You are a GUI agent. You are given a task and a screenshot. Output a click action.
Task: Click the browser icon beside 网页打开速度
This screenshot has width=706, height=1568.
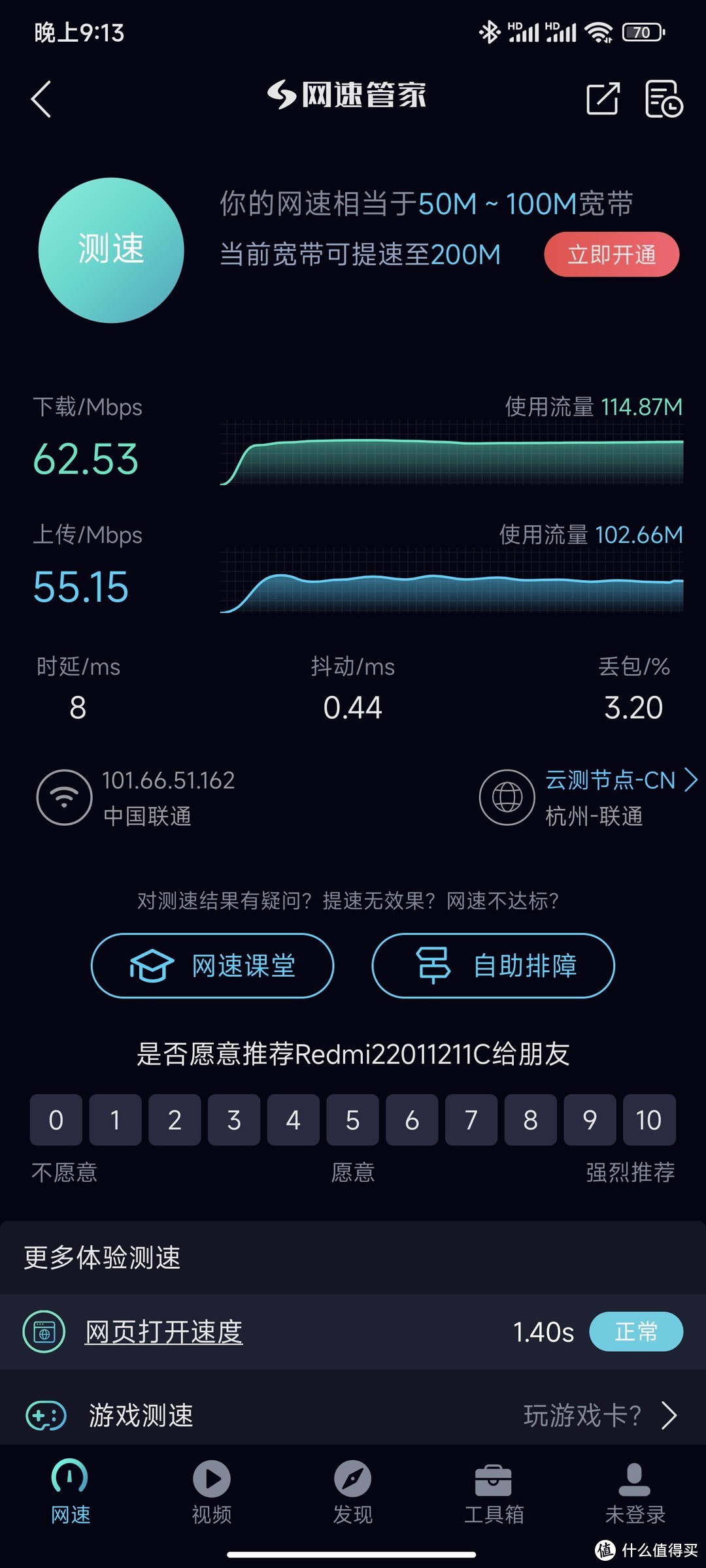43,1331
